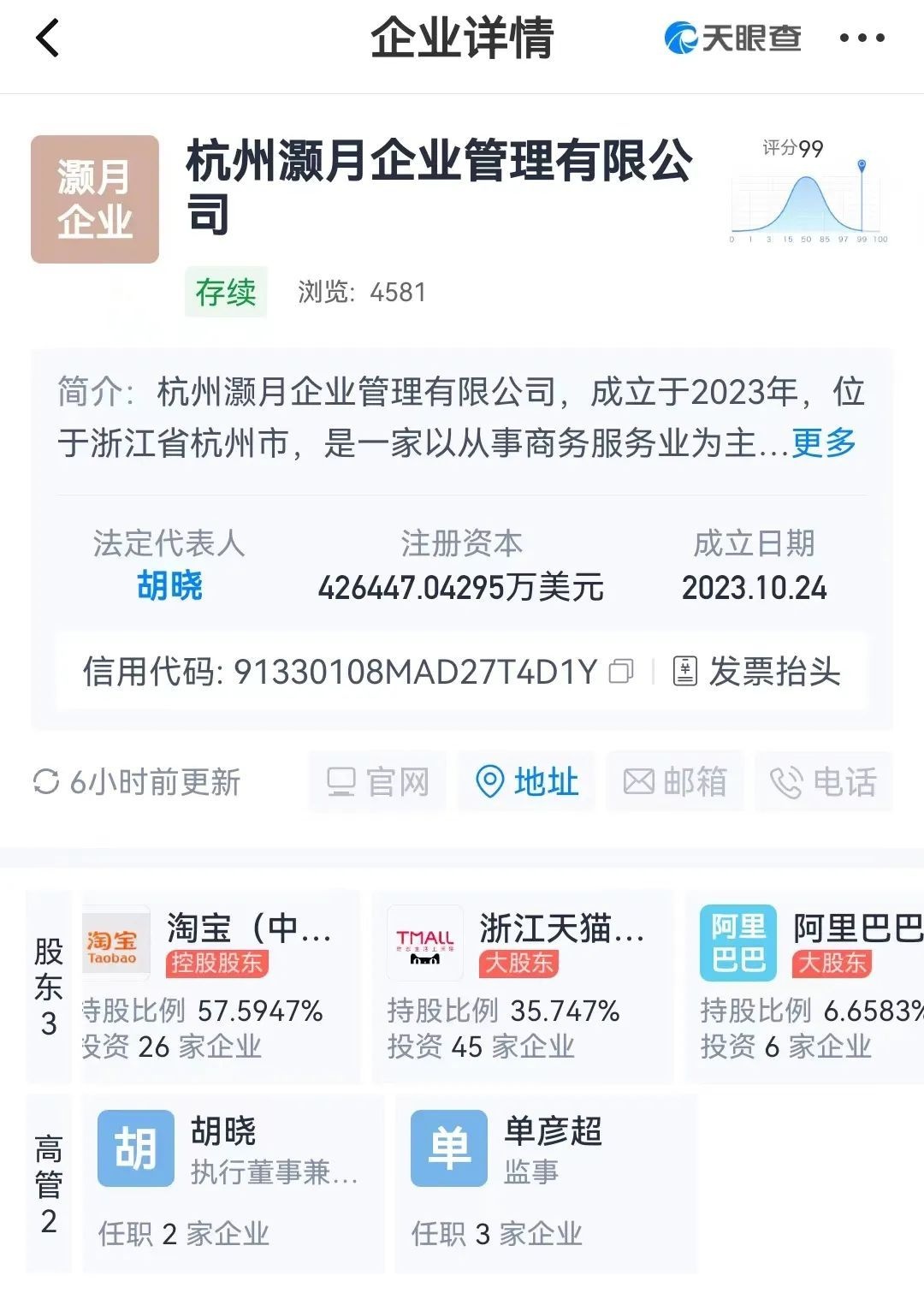Image resolution: width=924 pixels, height=1293 pixels.
Task: Tap the 天眼查 logo in the header
Action: [x=733, y=38]
